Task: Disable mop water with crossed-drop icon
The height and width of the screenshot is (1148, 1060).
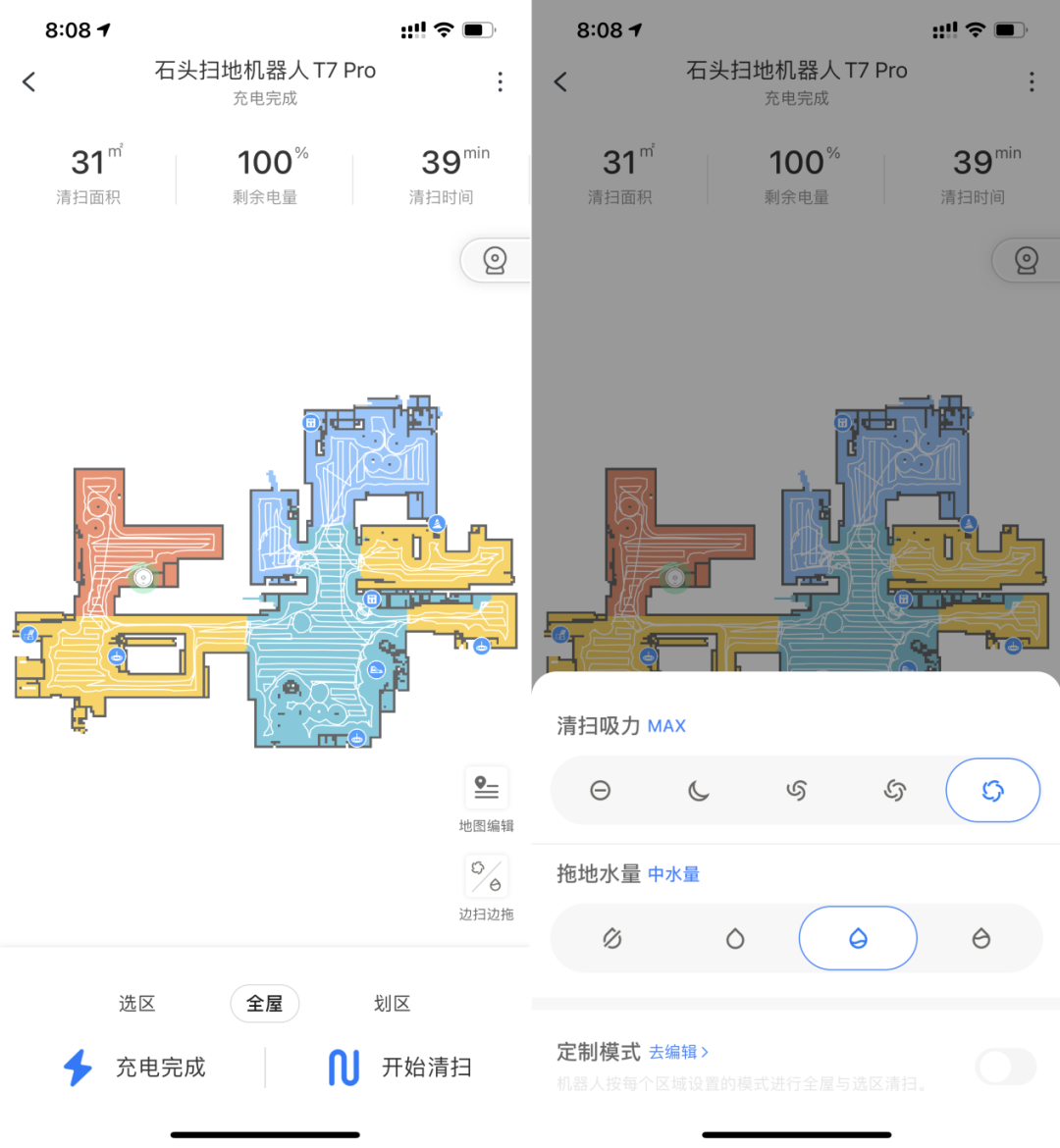Action: pyautogui.click(x=612, y=939)
